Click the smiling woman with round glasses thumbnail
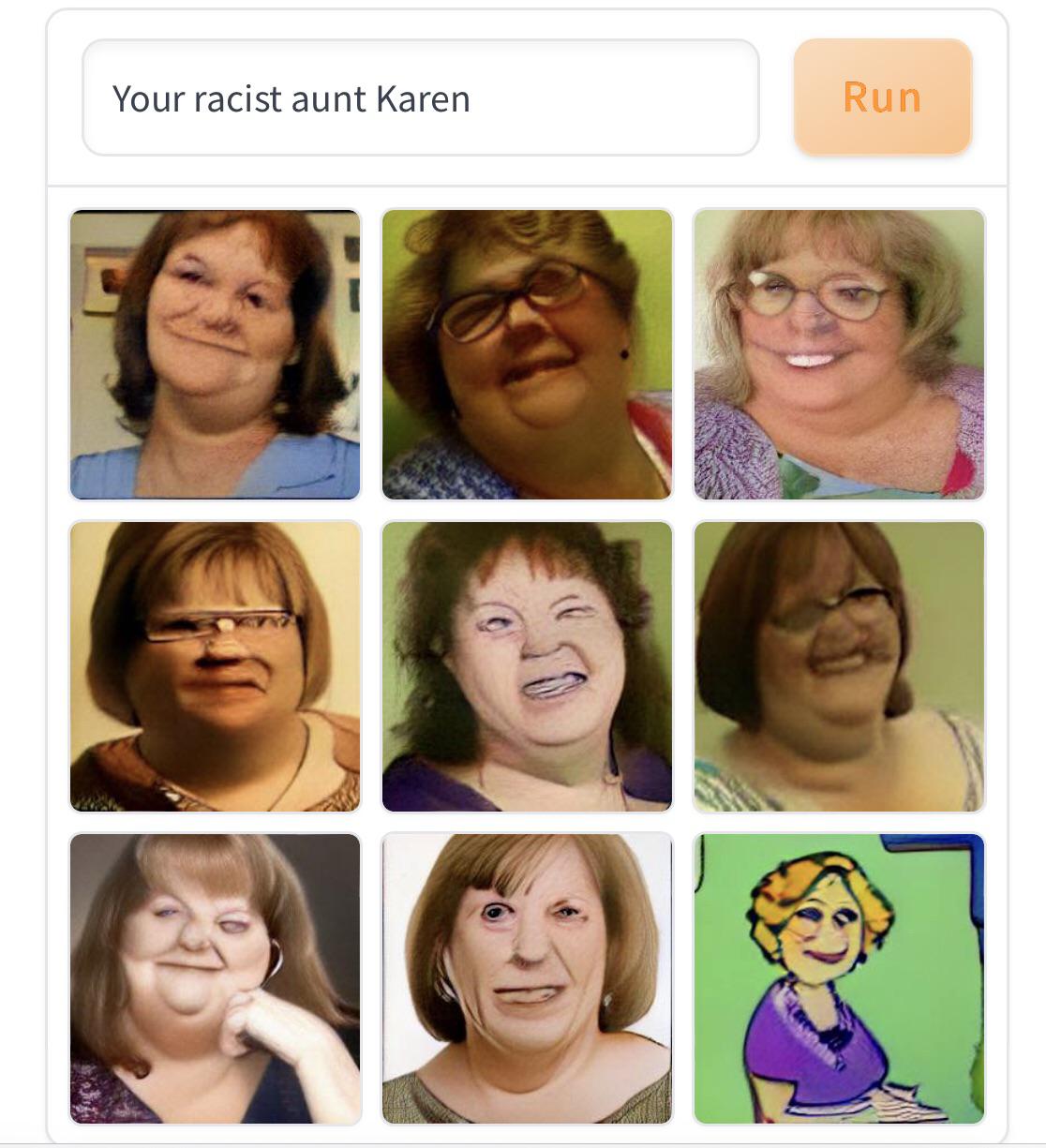This screenshot has width=1046, height=1148. tap(840, 354)
